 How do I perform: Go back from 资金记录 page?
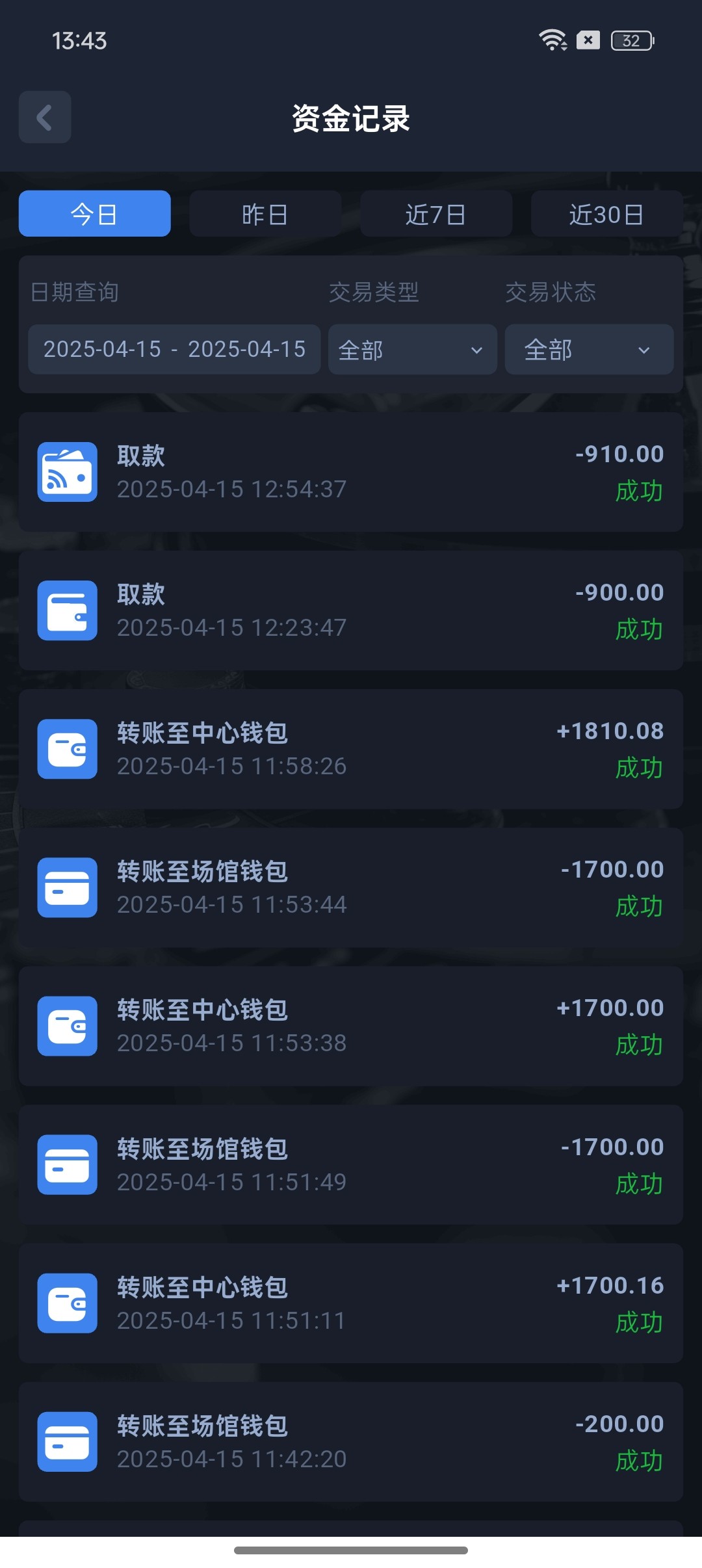pos(44,117)
